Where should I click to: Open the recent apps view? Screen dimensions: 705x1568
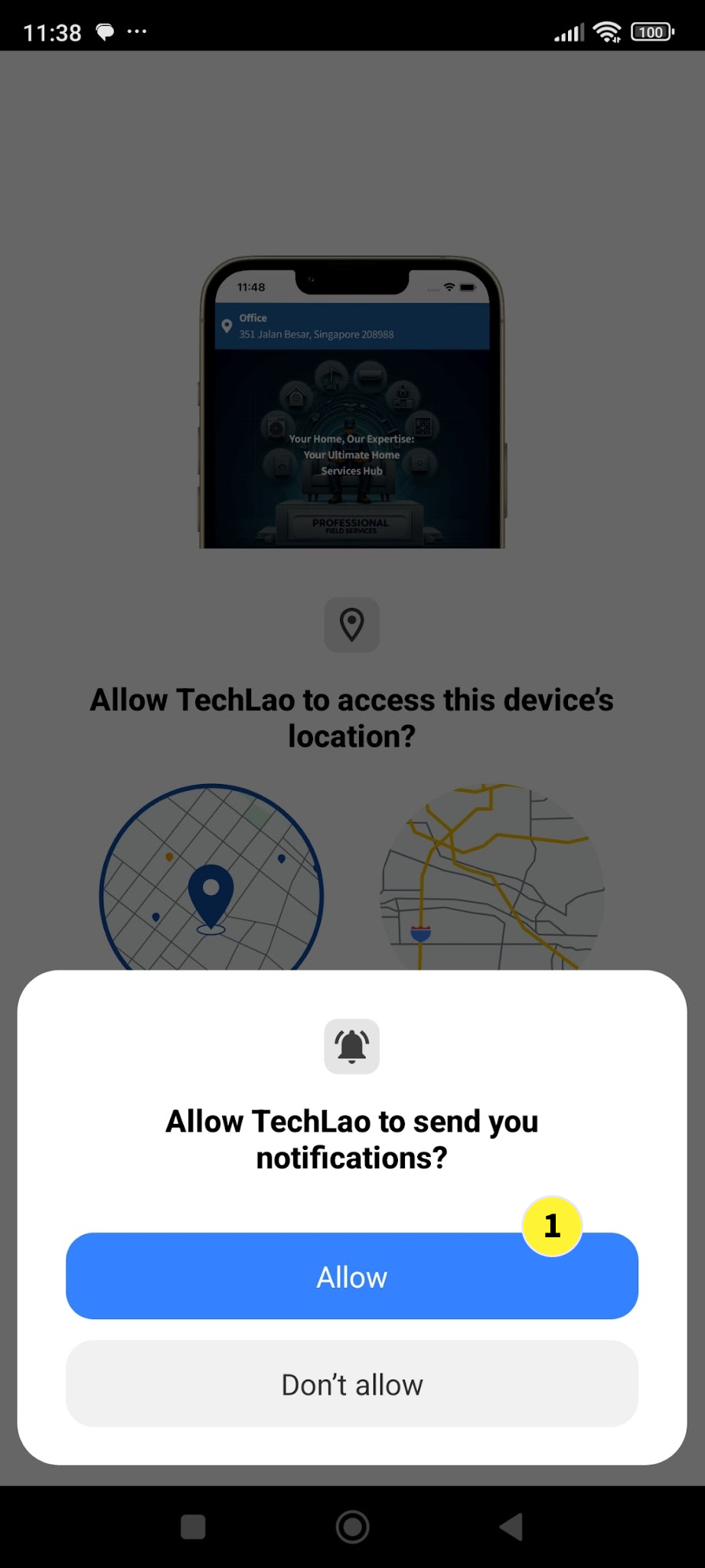(x=193, y=1527)
